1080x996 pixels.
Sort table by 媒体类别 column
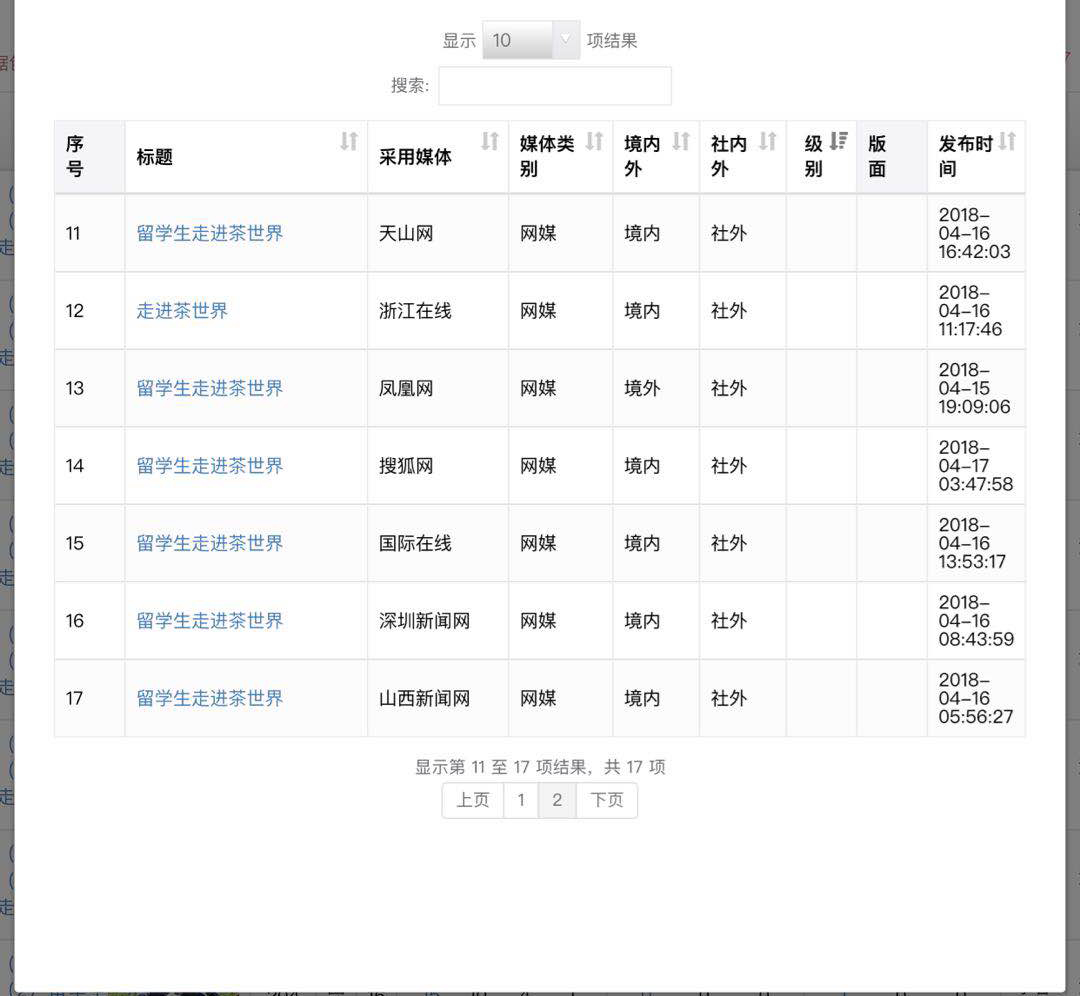click(560, 157)
